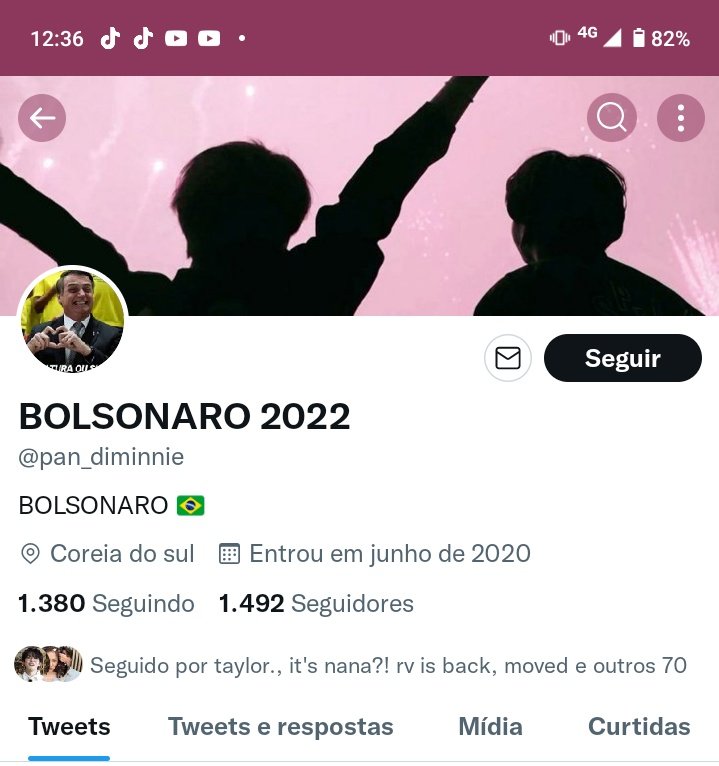Open the profile picture

(x=72, y=321)
